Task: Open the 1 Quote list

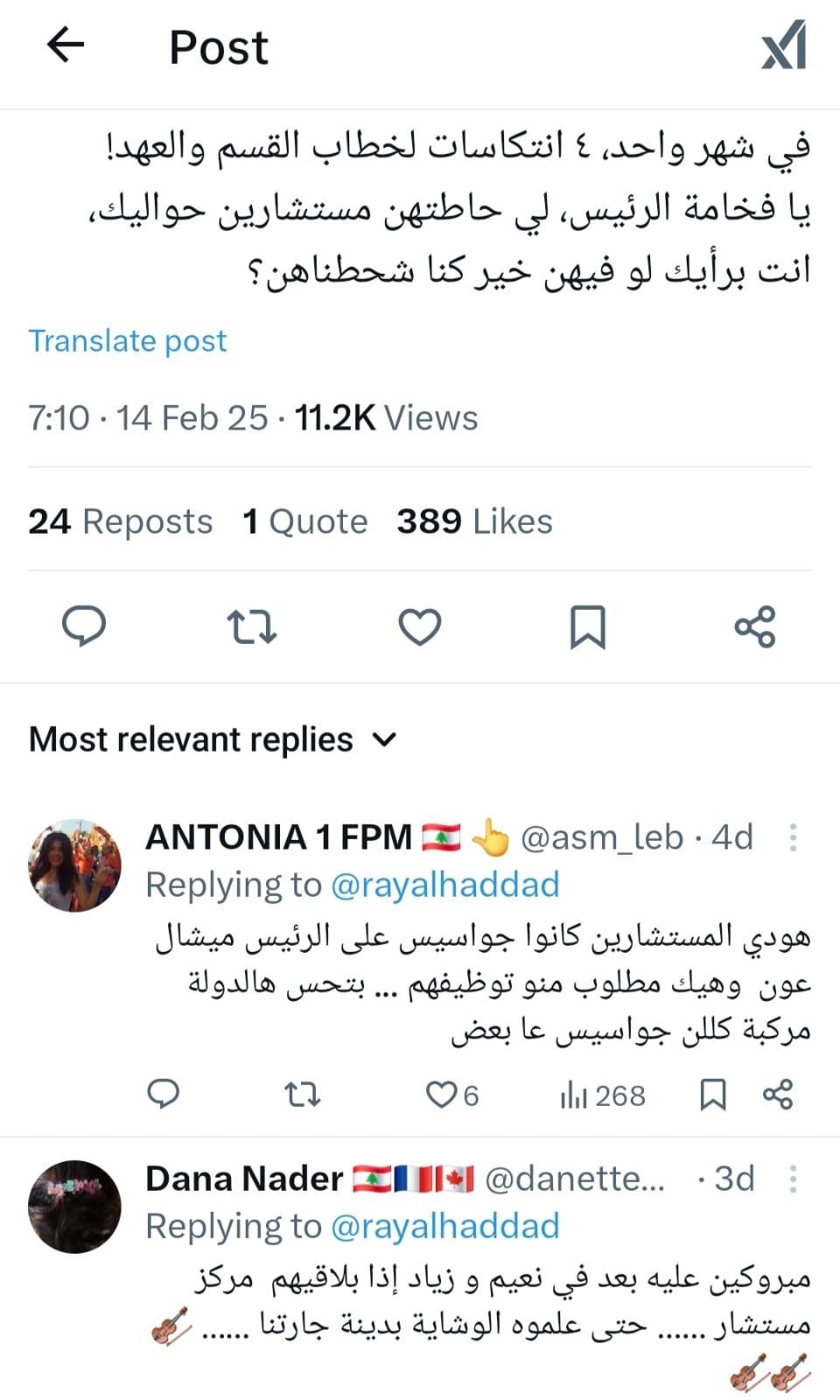Action: [304, 521]
